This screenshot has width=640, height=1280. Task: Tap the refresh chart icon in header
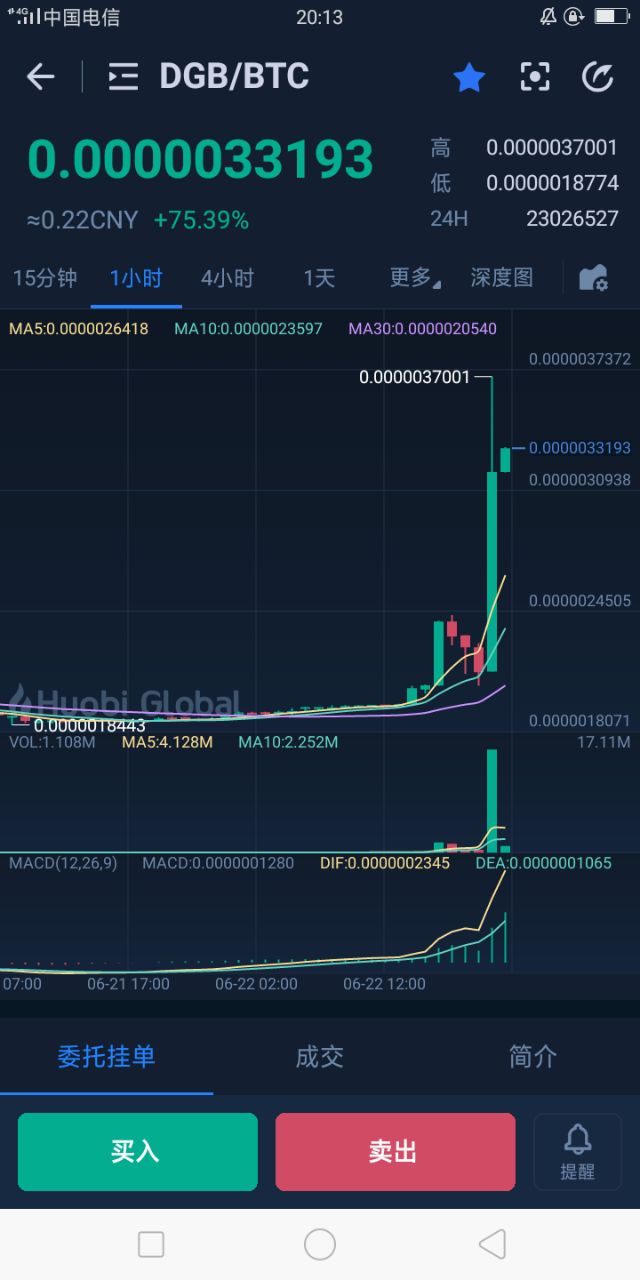(x=598, y=77)
